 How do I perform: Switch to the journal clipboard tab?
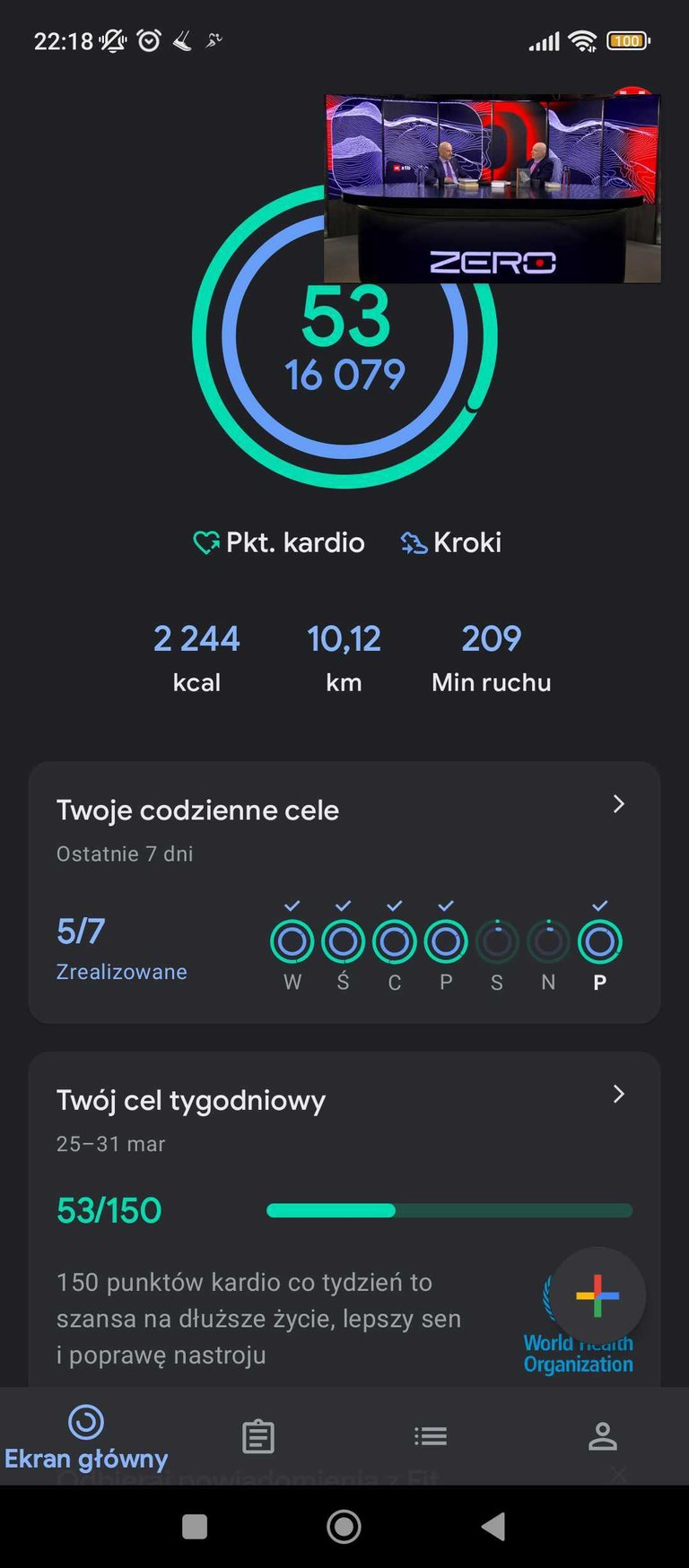tap(258, 1436)
